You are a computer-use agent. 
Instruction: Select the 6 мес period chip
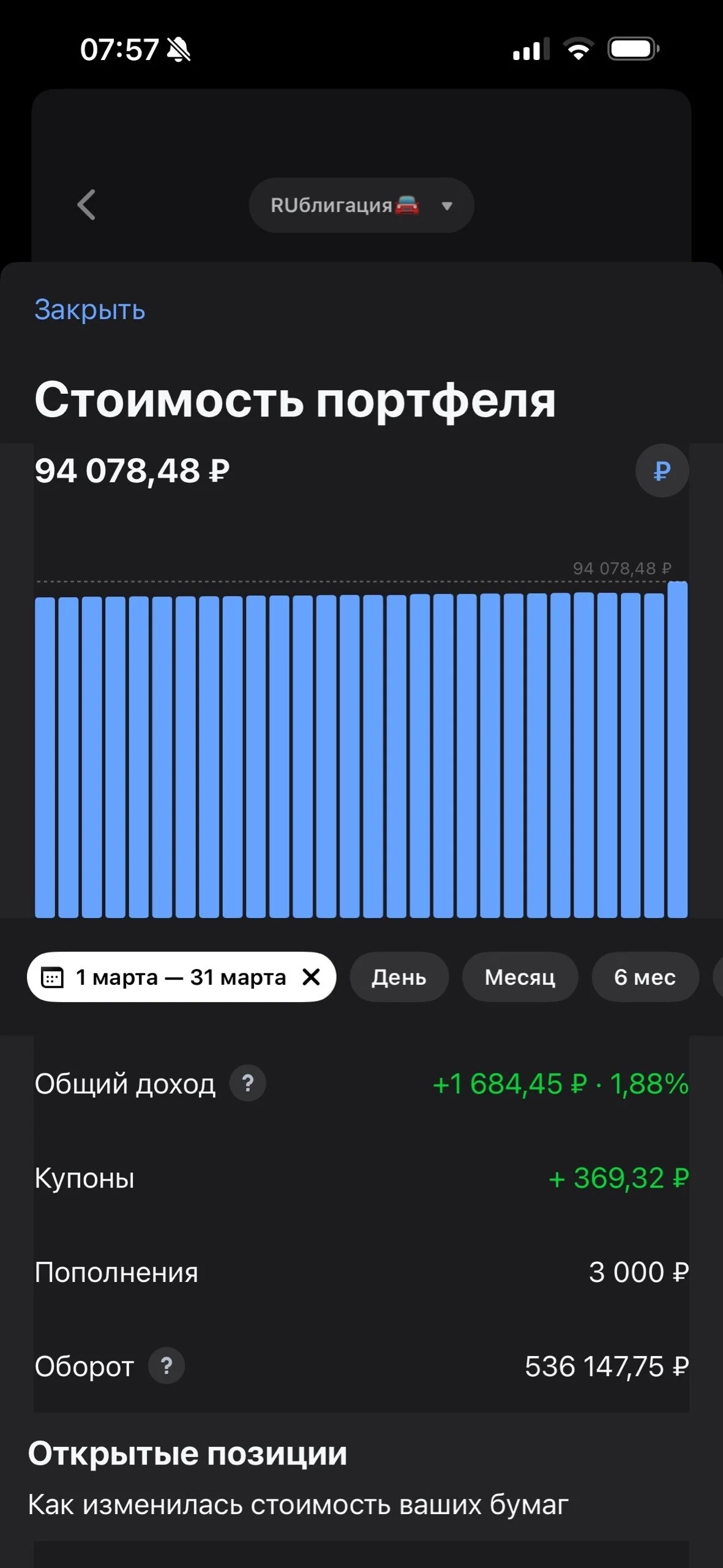[x=645, y=977]
